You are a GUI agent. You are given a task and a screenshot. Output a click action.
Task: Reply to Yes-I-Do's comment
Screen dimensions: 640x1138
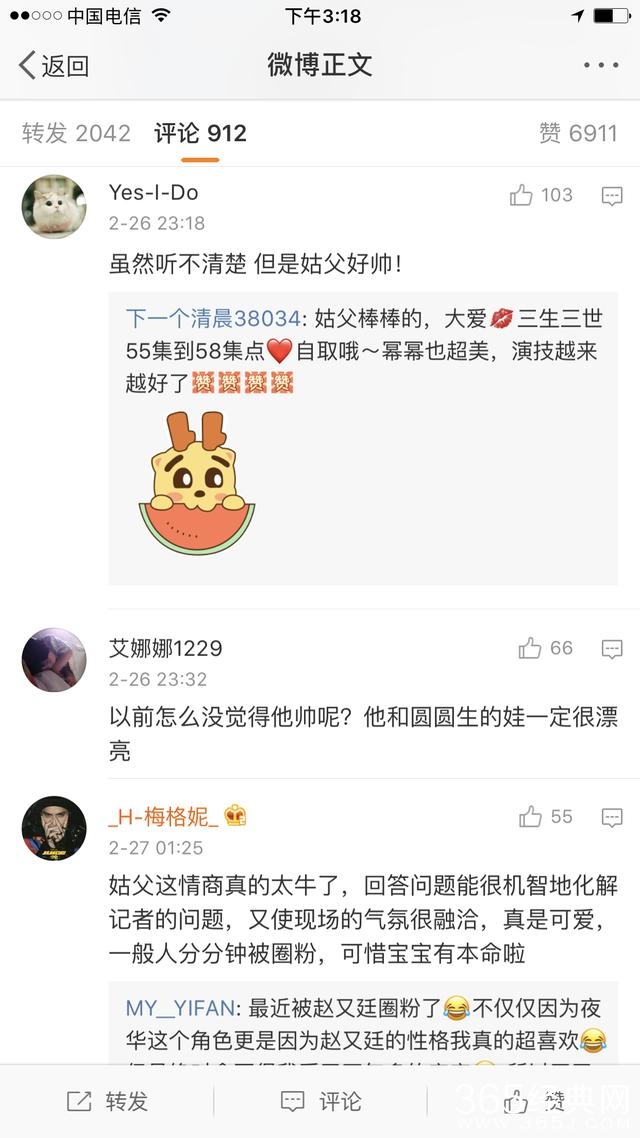[x=612, y=196]
